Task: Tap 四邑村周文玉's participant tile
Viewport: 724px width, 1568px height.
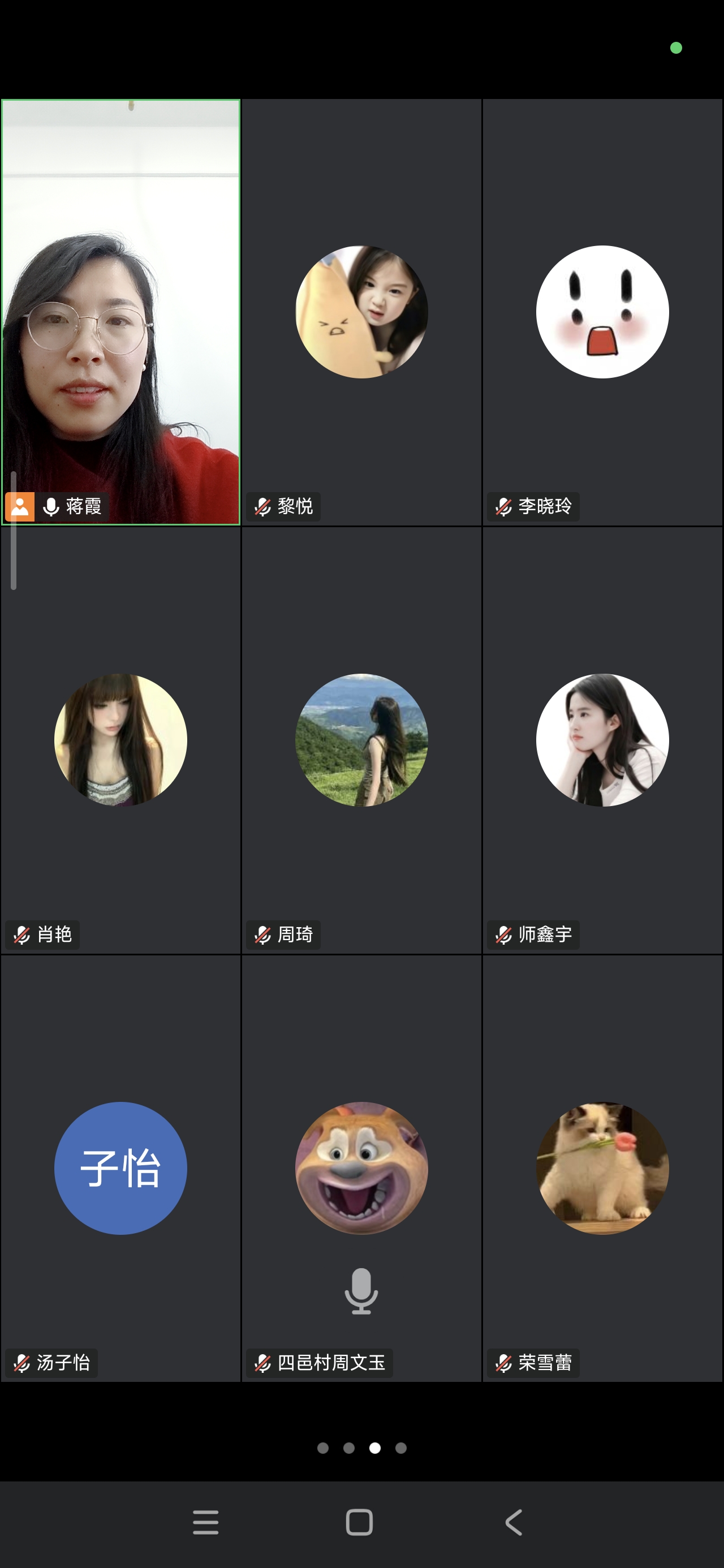Action: [x=361, y=1168]
